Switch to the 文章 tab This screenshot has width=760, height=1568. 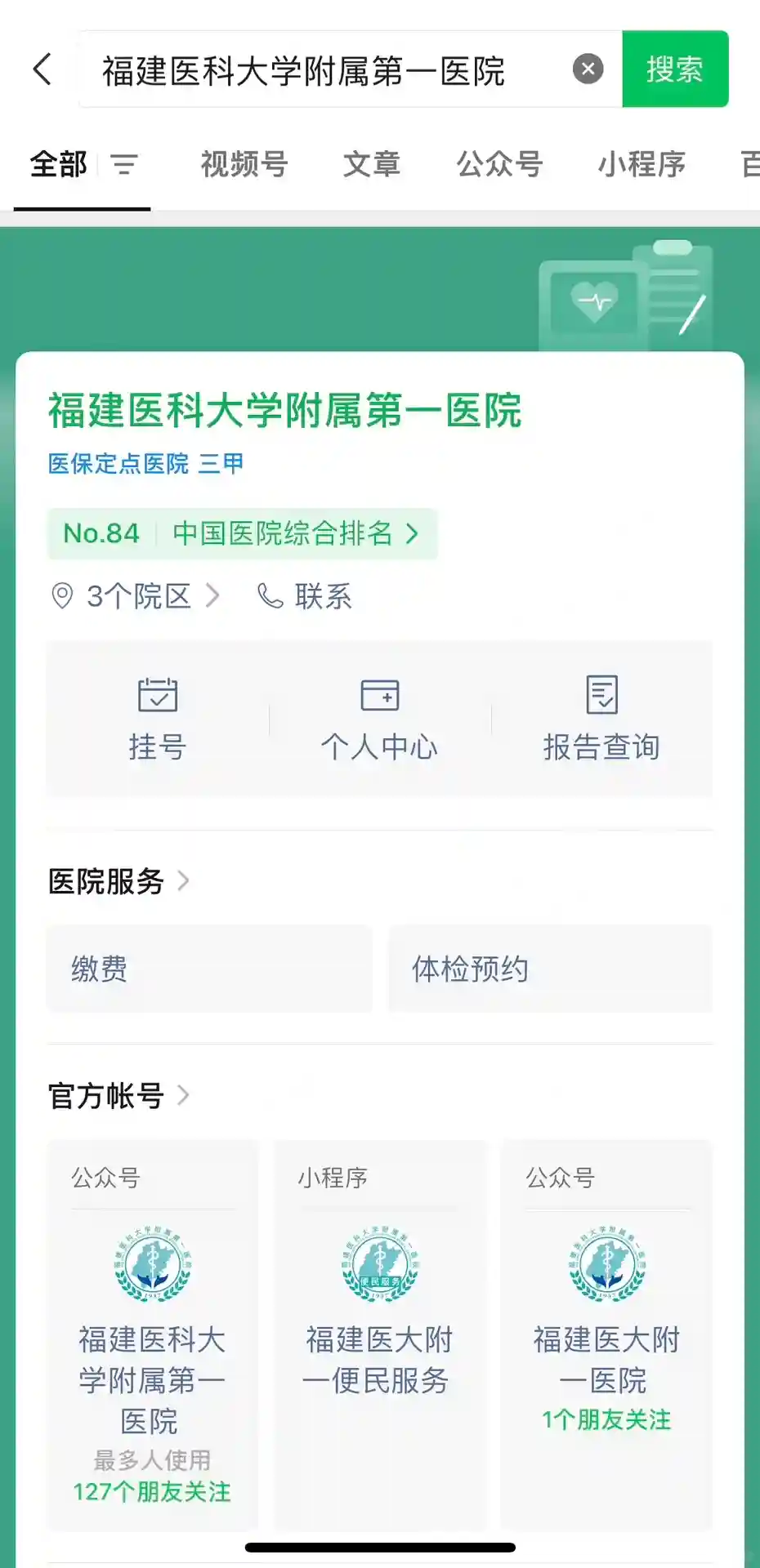point(372,165)
